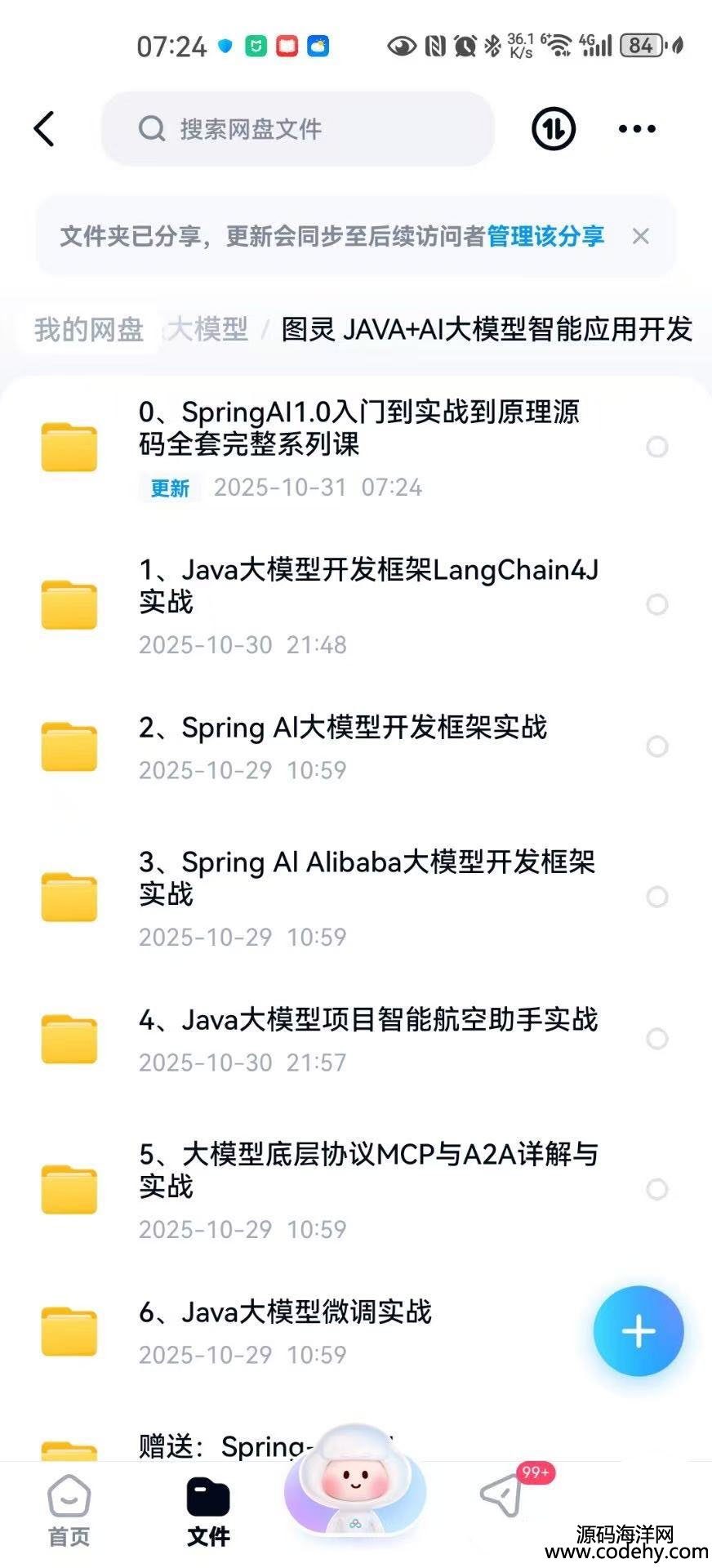Viewport: 712px width, 1568px height.
Task: Dismiss the folder shared notice banner
Action: [x=641, y=237]
